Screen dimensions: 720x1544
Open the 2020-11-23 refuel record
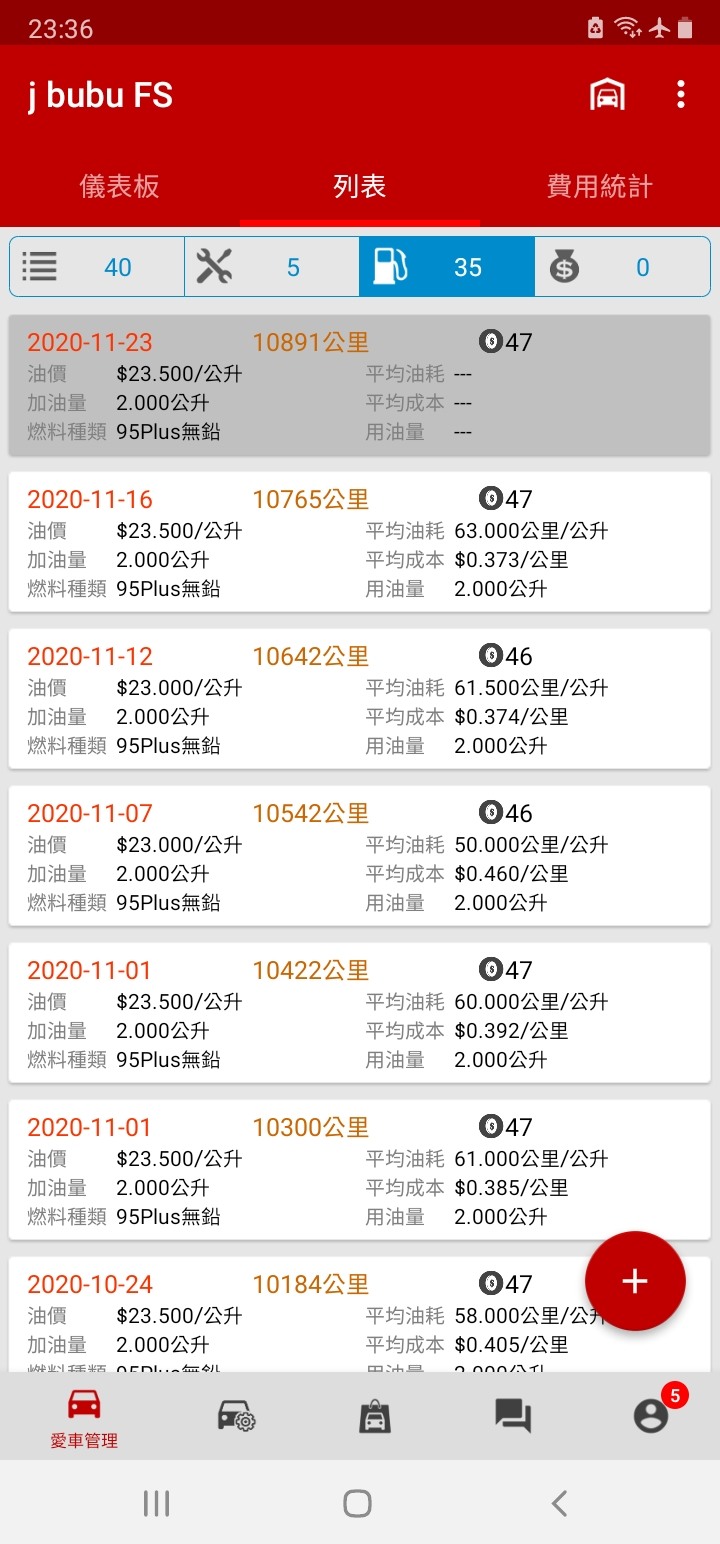(x=360, y=385)
